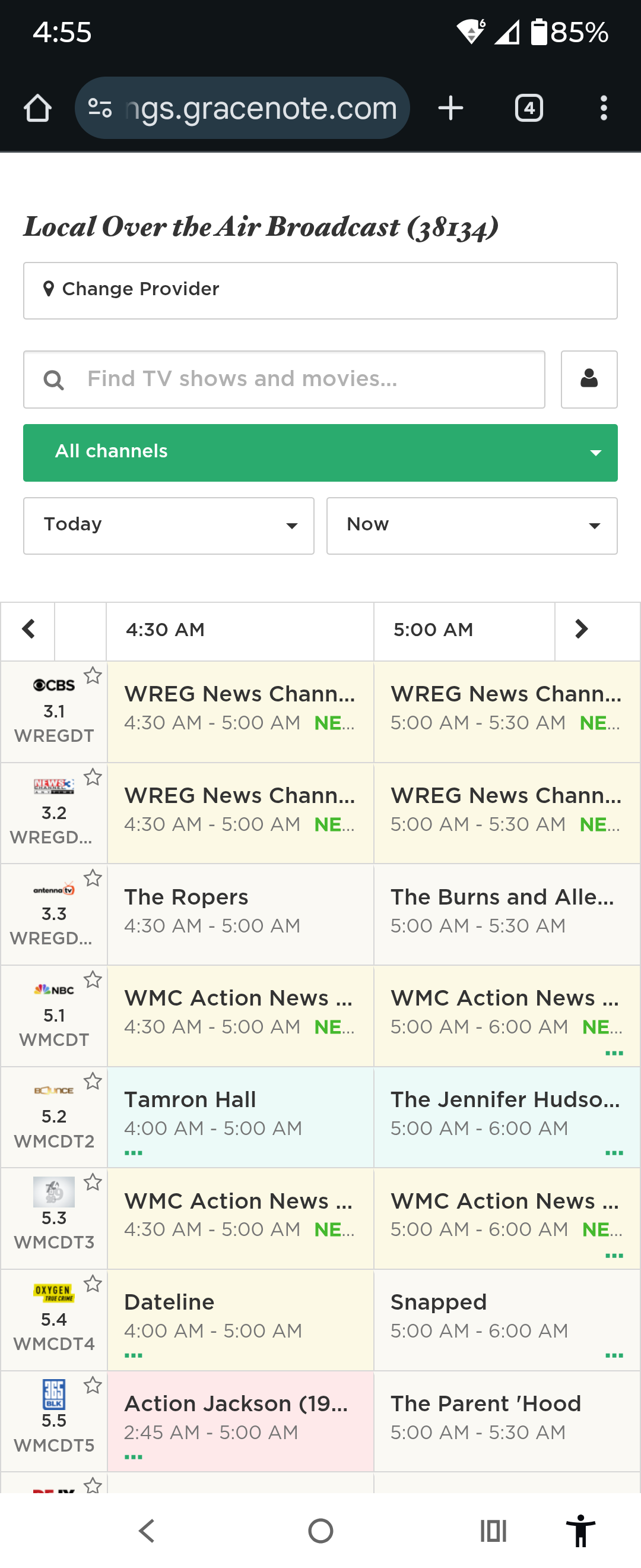Tap Change Provider
Image resolution: width=641 pixels, height=1568 pixels.
[320, 290]
